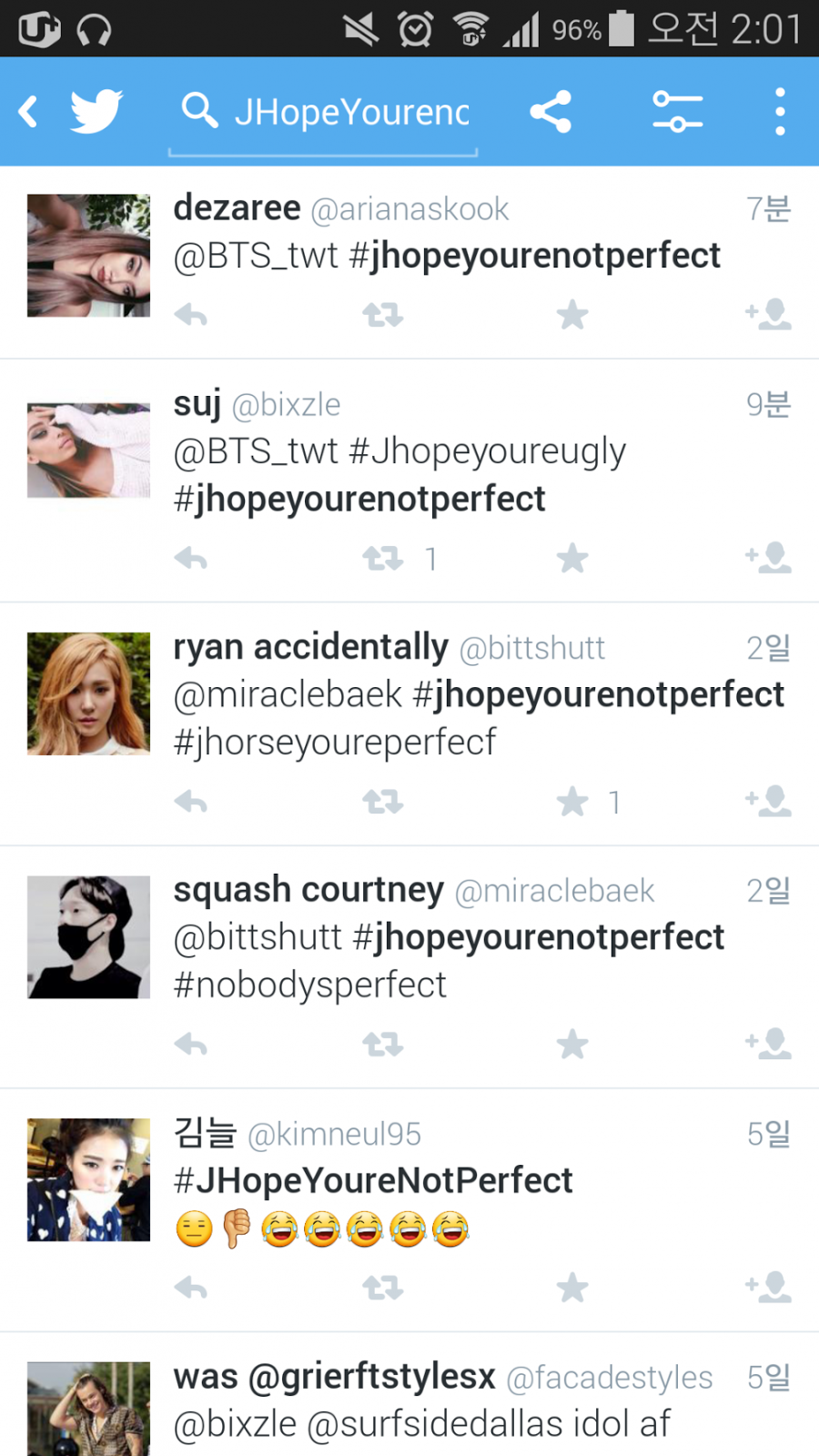Reply to 김늘's tweet
819x1456 pixels.
pos(191,1288)
